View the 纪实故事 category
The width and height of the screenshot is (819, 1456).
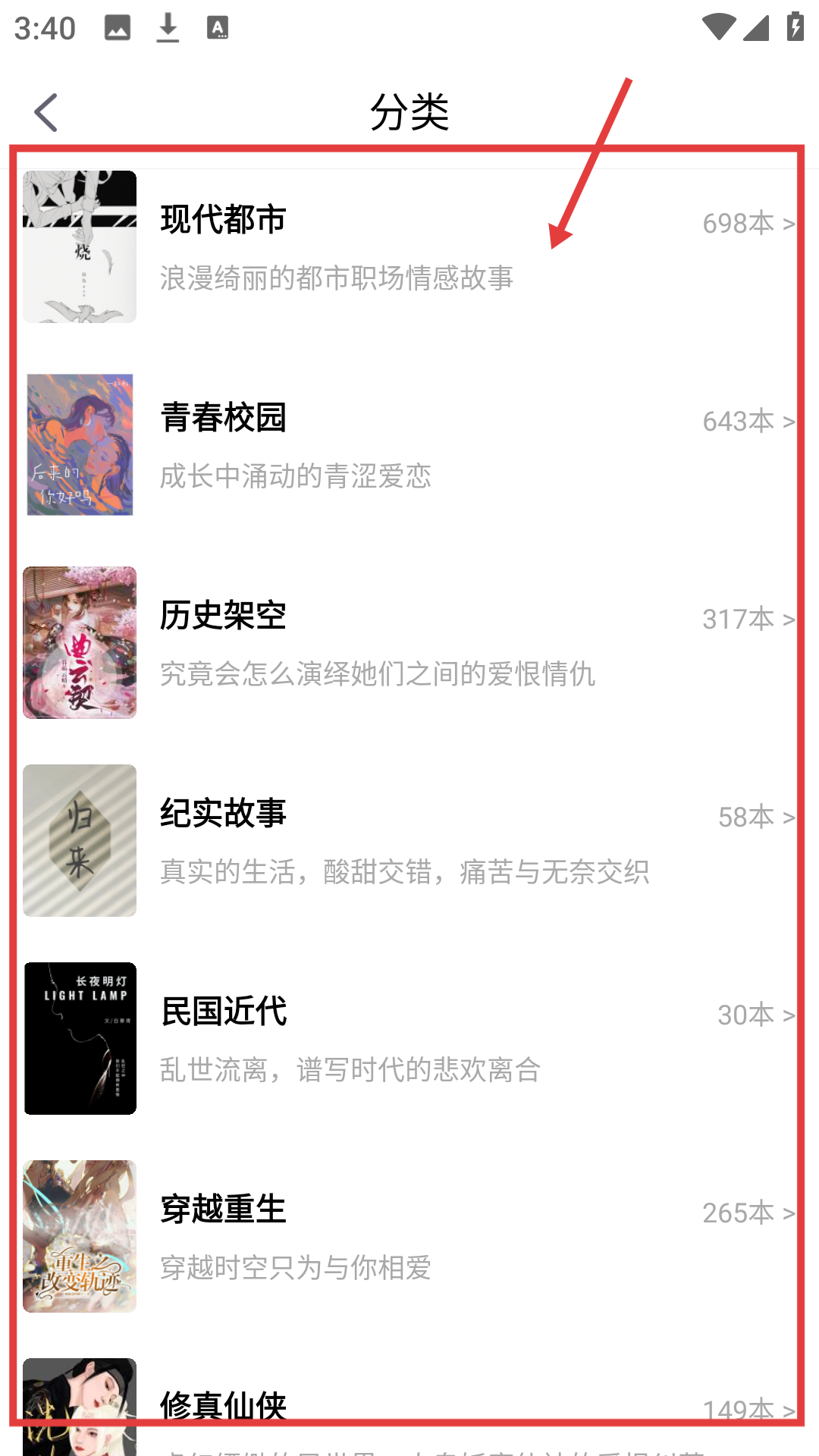click(x=409, y=841)
